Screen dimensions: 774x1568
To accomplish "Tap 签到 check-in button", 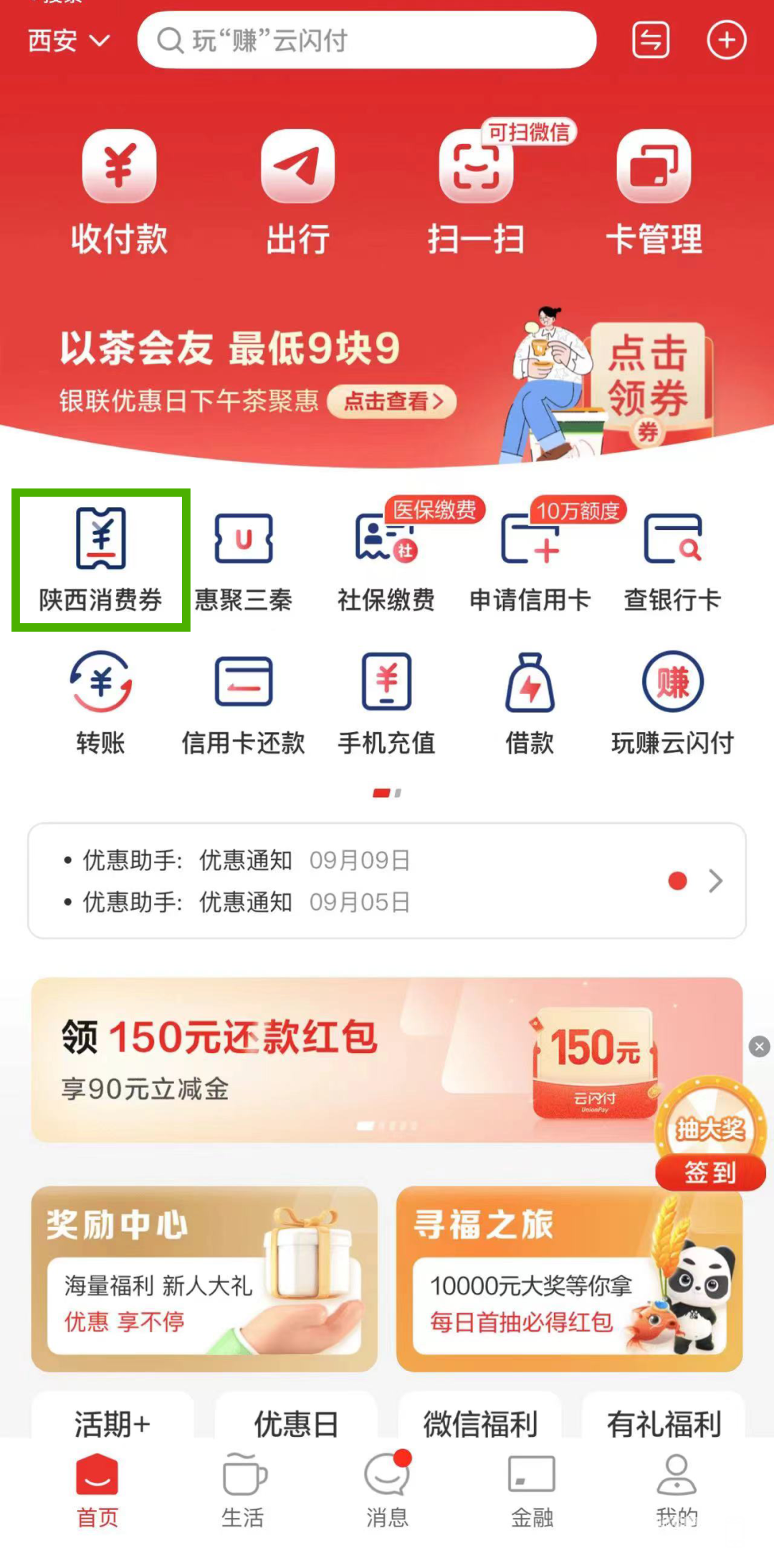I will (x=709, y=1173).
